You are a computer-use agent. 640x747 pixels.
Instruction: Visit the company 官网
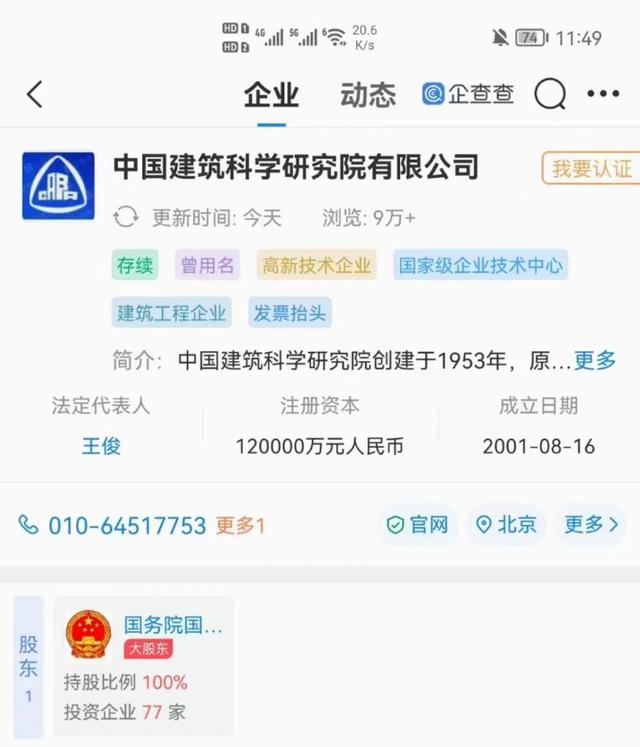417,525
